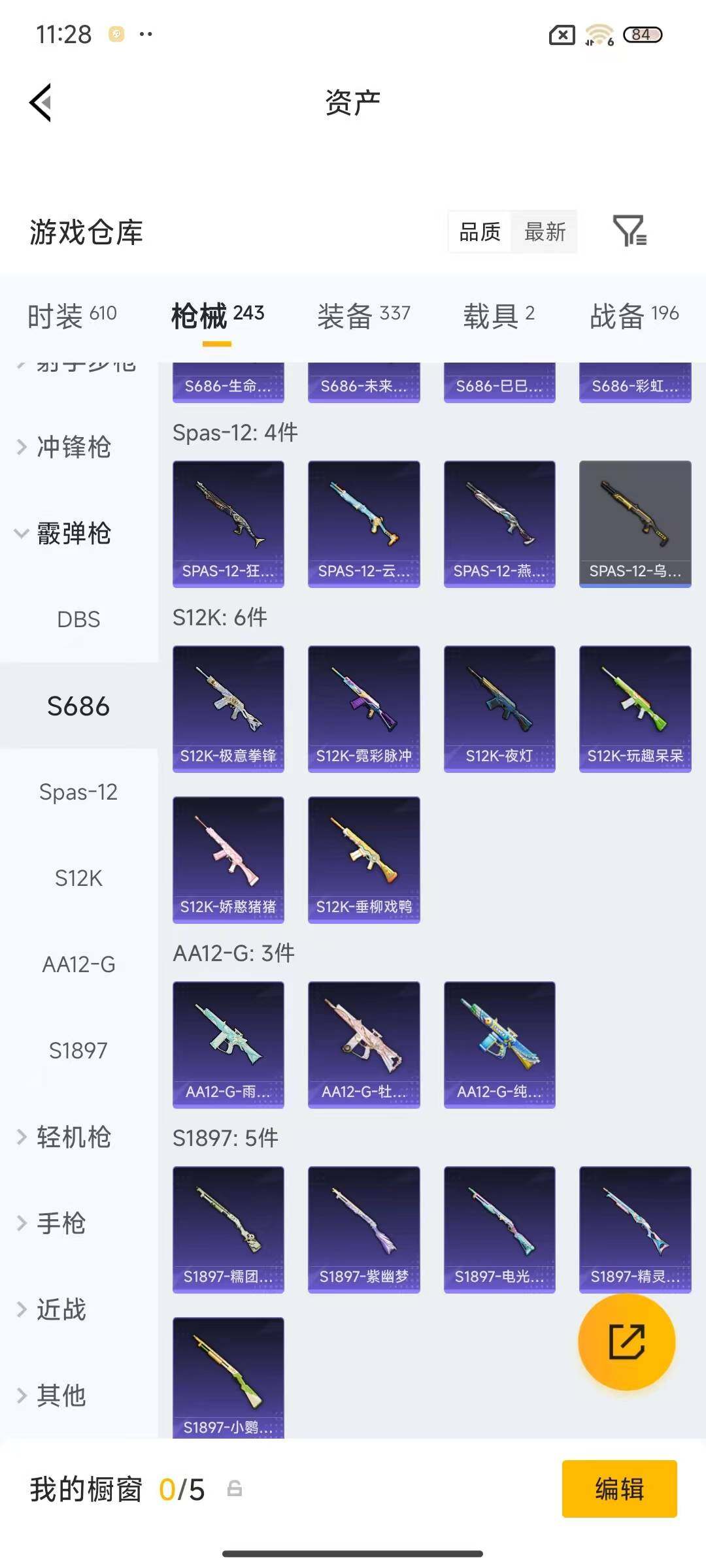Tap the 编辑 button for 我的橱窗
Image resolution: width=706 pixels, height=1568 pixels.
tap(619, 1489)
